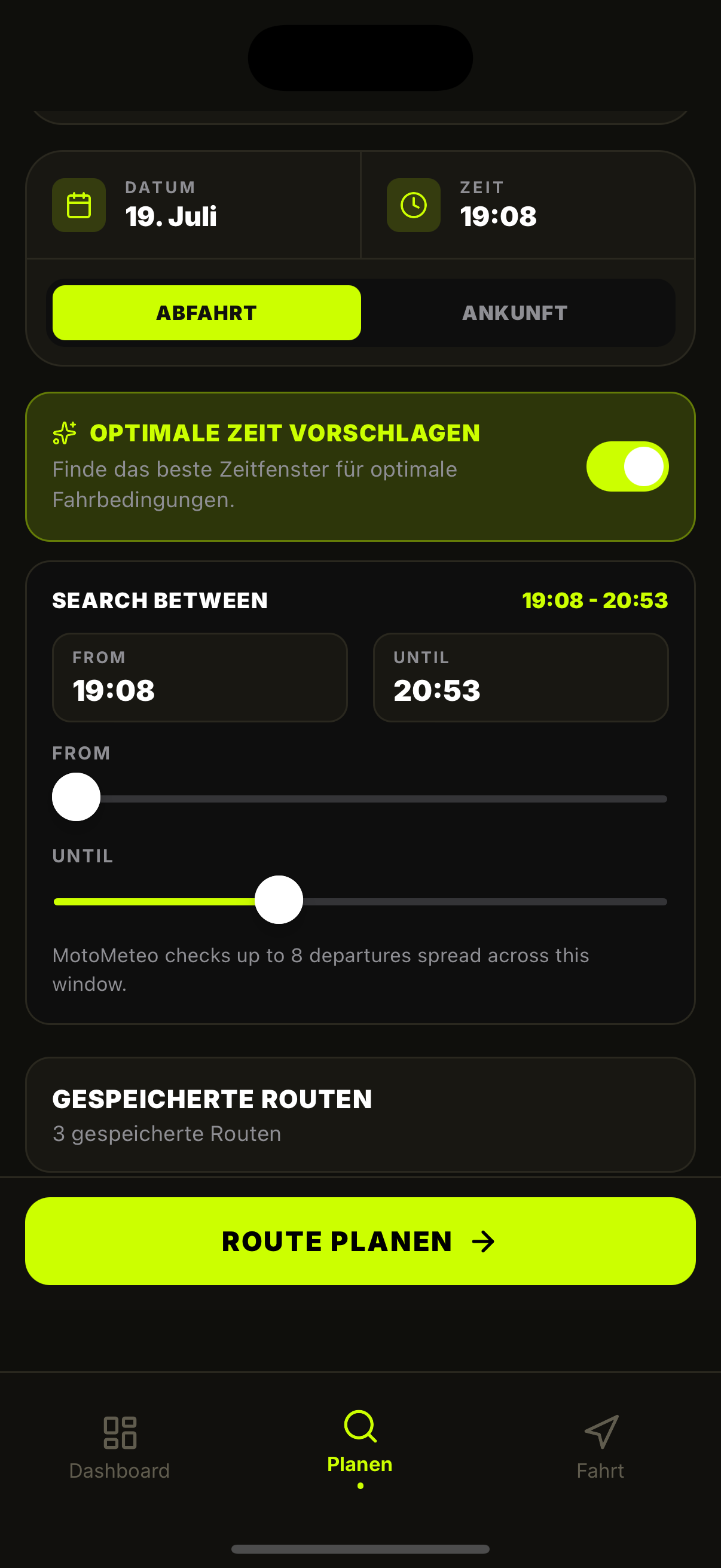Tap the Until slider handle
The width and height of the screenshot is (721, 1568).
(x=279, y=899)
